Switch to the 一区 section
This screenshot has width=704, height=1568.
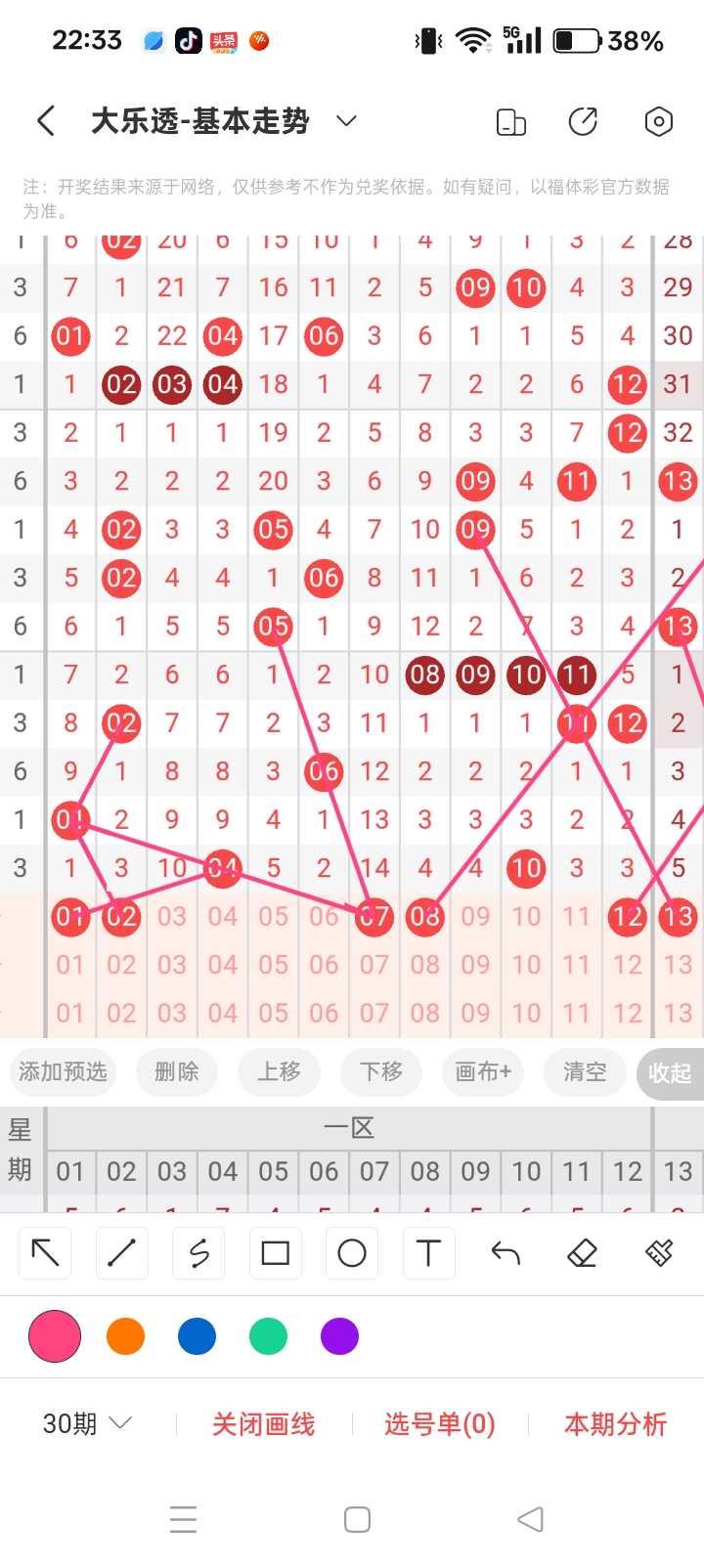click(x=349, y=1127)
